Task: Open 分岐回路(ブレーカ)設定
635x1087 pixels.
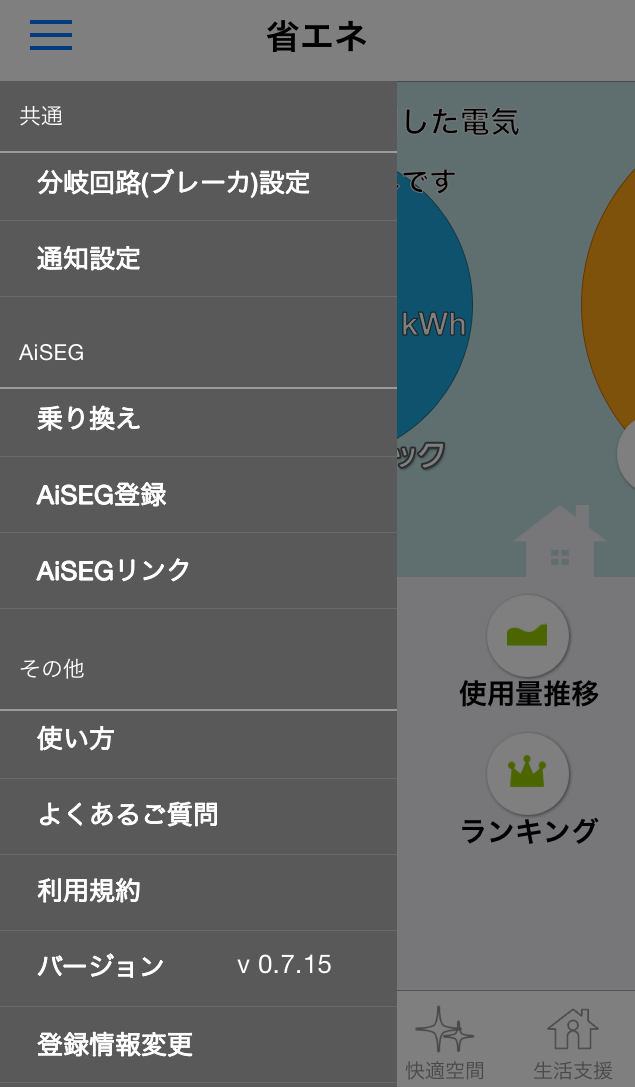Action: 173,184
